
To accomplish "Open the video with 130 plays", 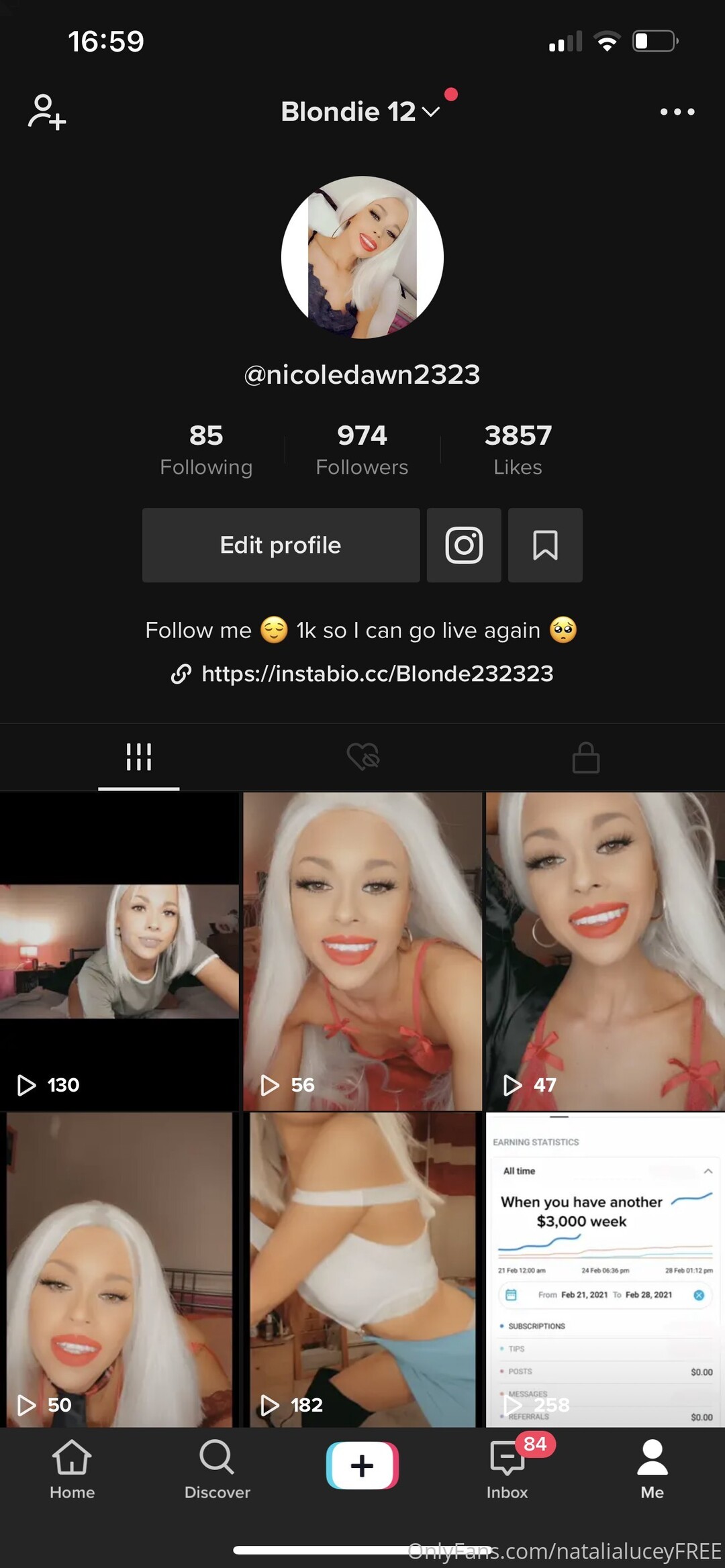I will coord(119,951).
